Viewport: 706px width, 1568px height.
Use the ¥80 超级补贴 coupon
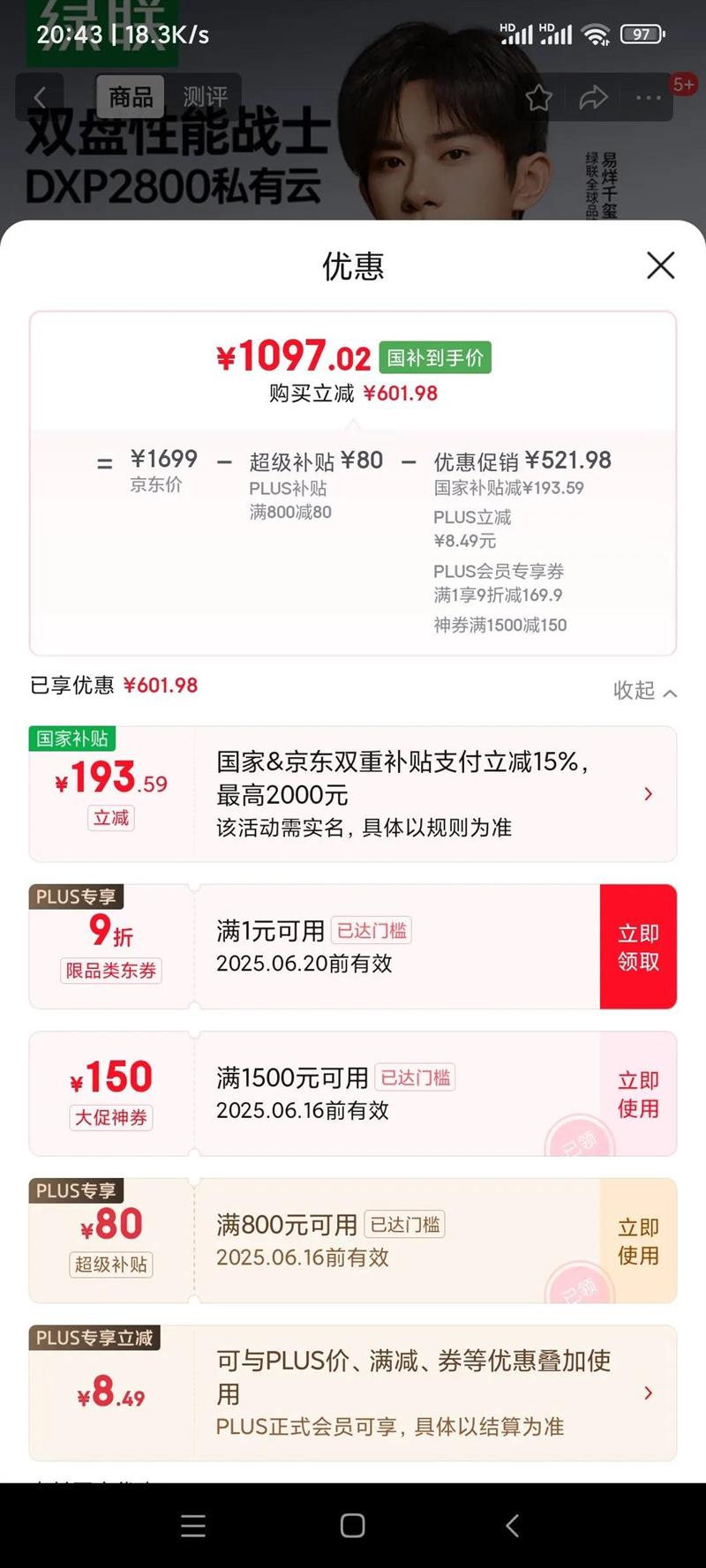[x=638, y=1241]
